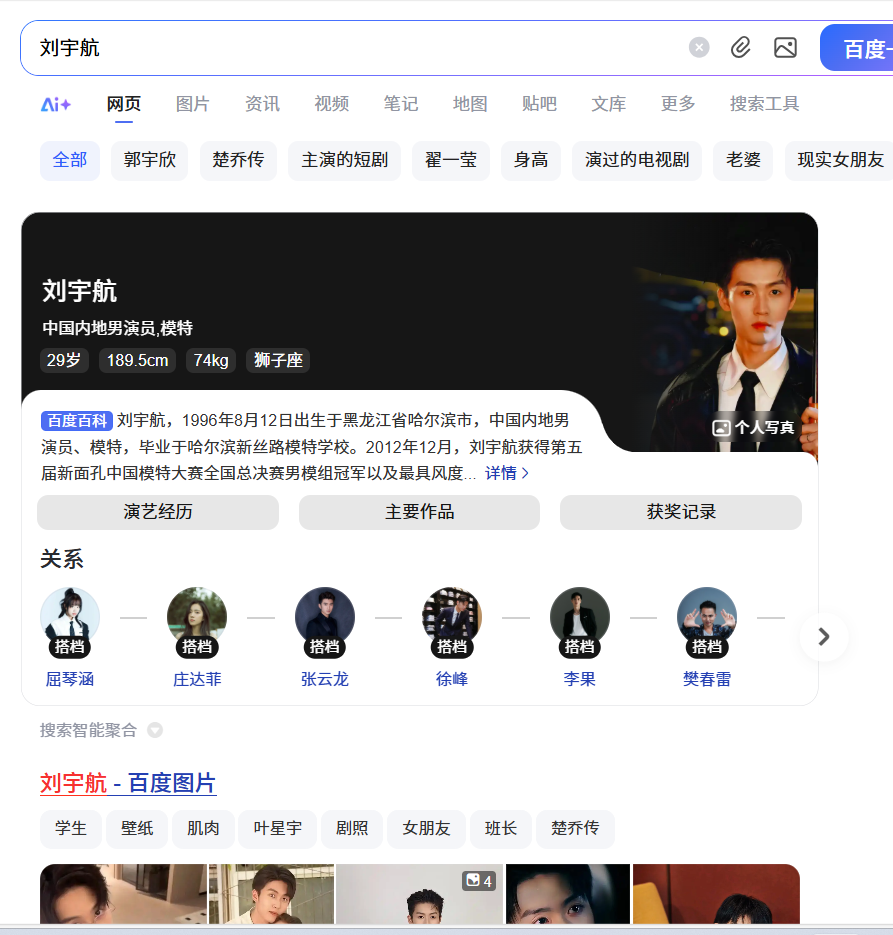Attach a file via paperclip icon
The height and width of the screenshot is (935, 893).
(740, 47)
